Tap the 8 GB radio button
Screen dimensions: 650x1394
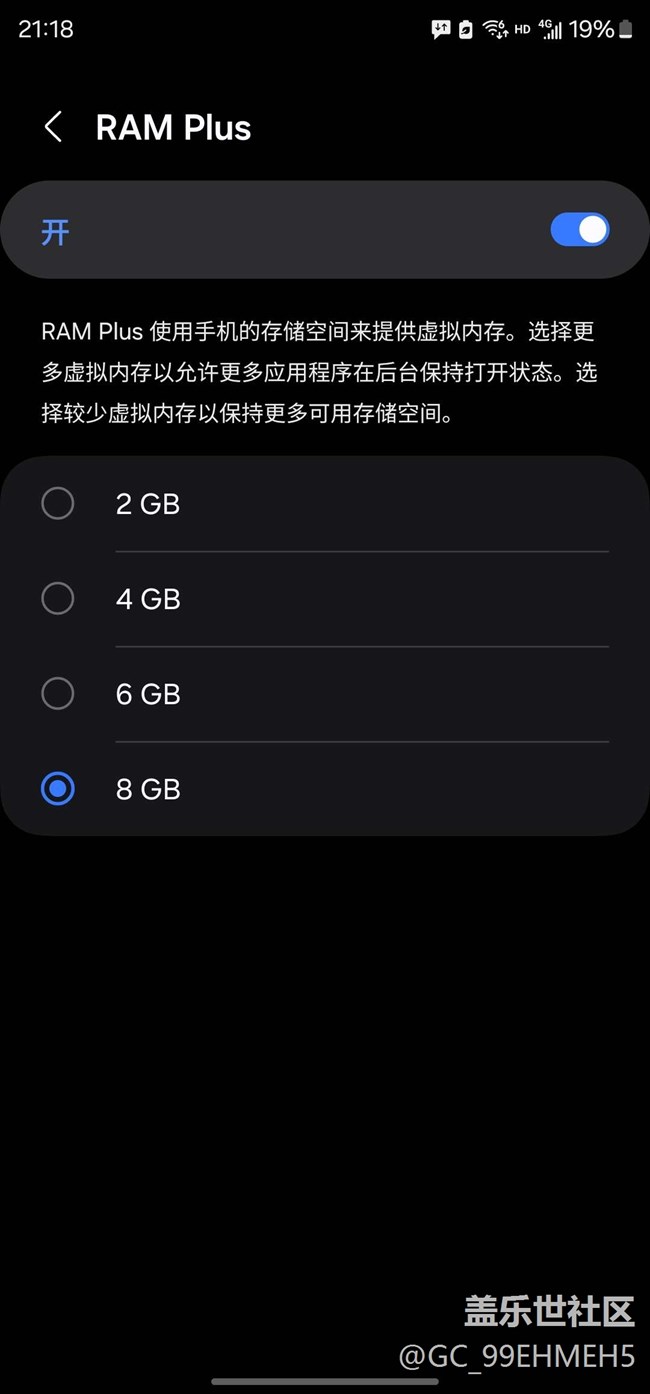58,789
